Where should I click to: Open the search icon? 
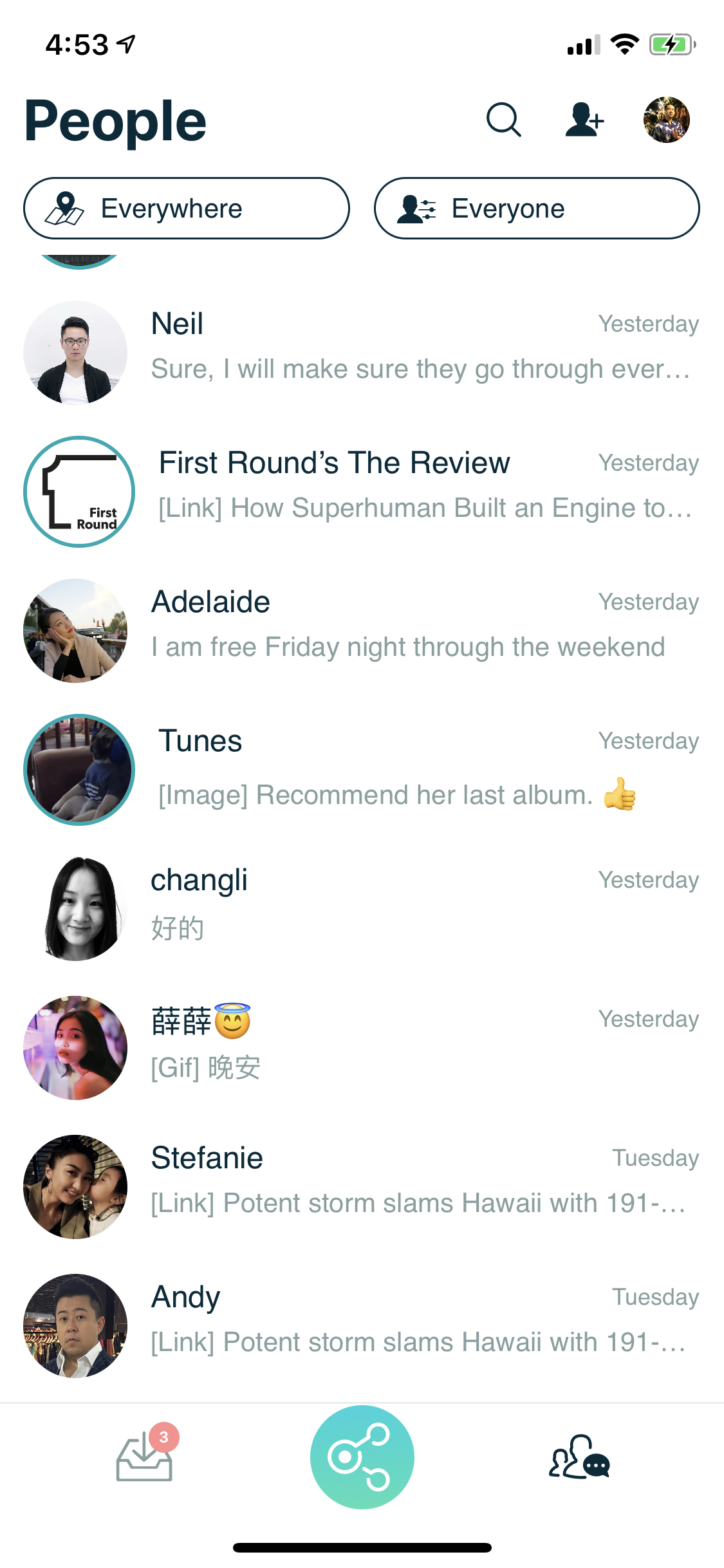coord(503,120)
